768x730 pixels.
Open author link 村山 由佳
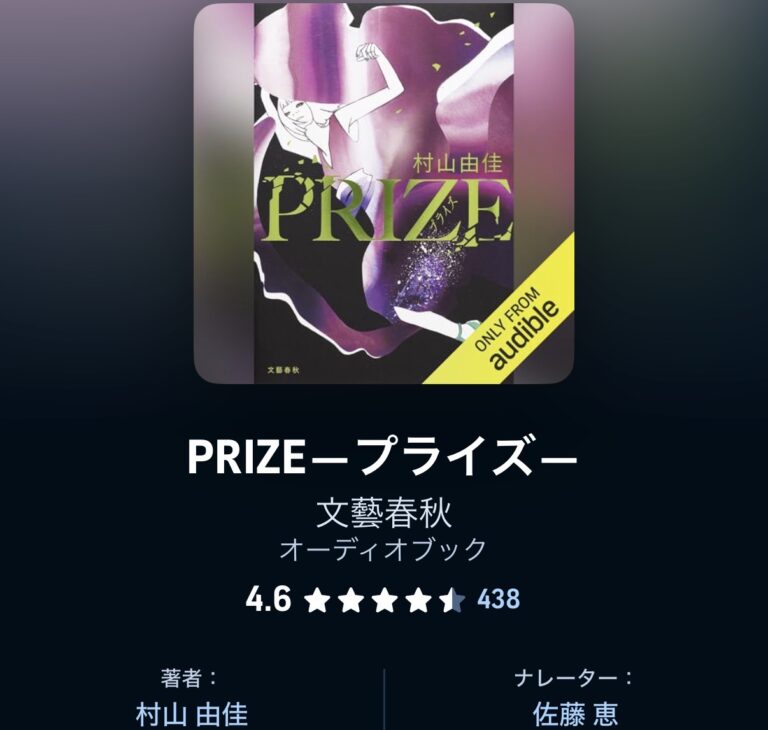[191, 714]
